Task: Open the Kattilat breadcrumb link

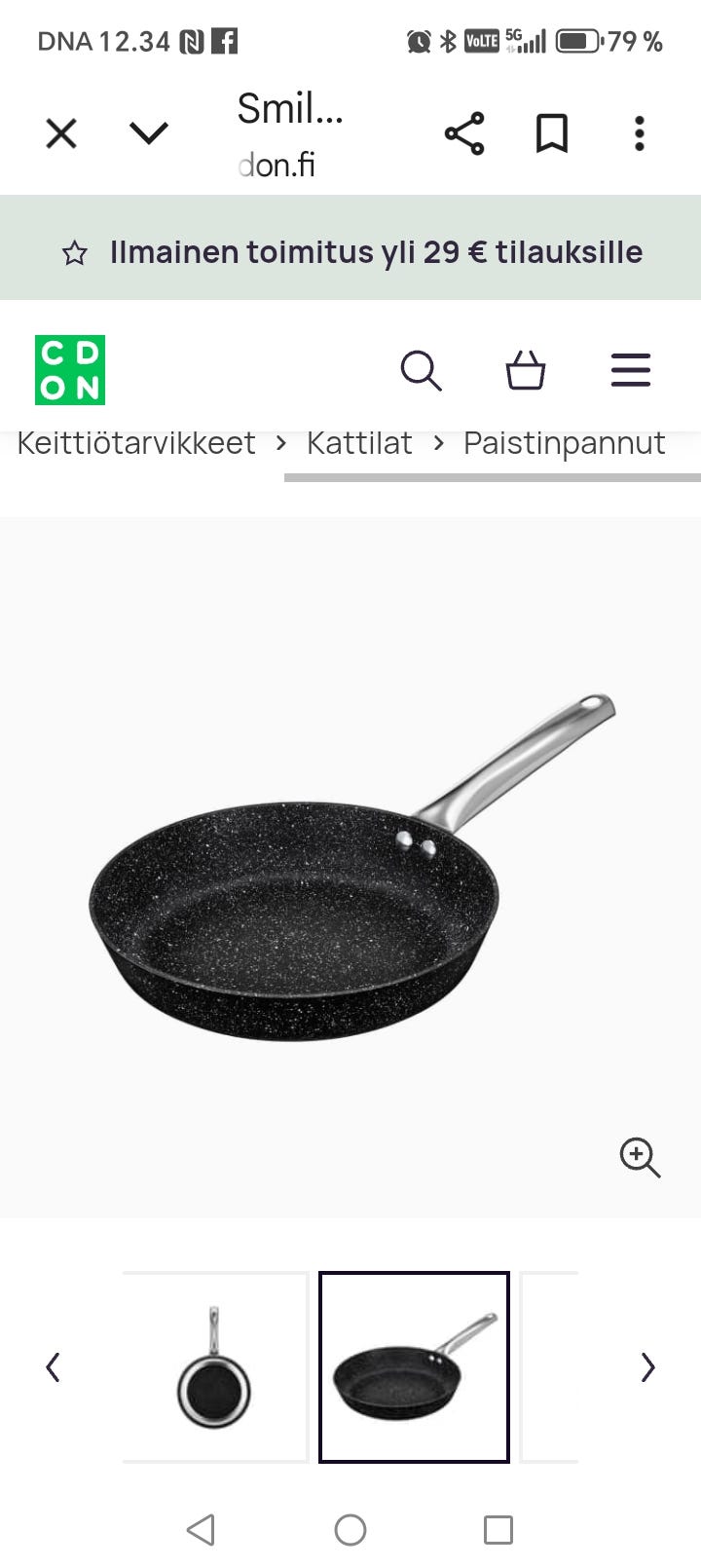Action: click(358, 442)
